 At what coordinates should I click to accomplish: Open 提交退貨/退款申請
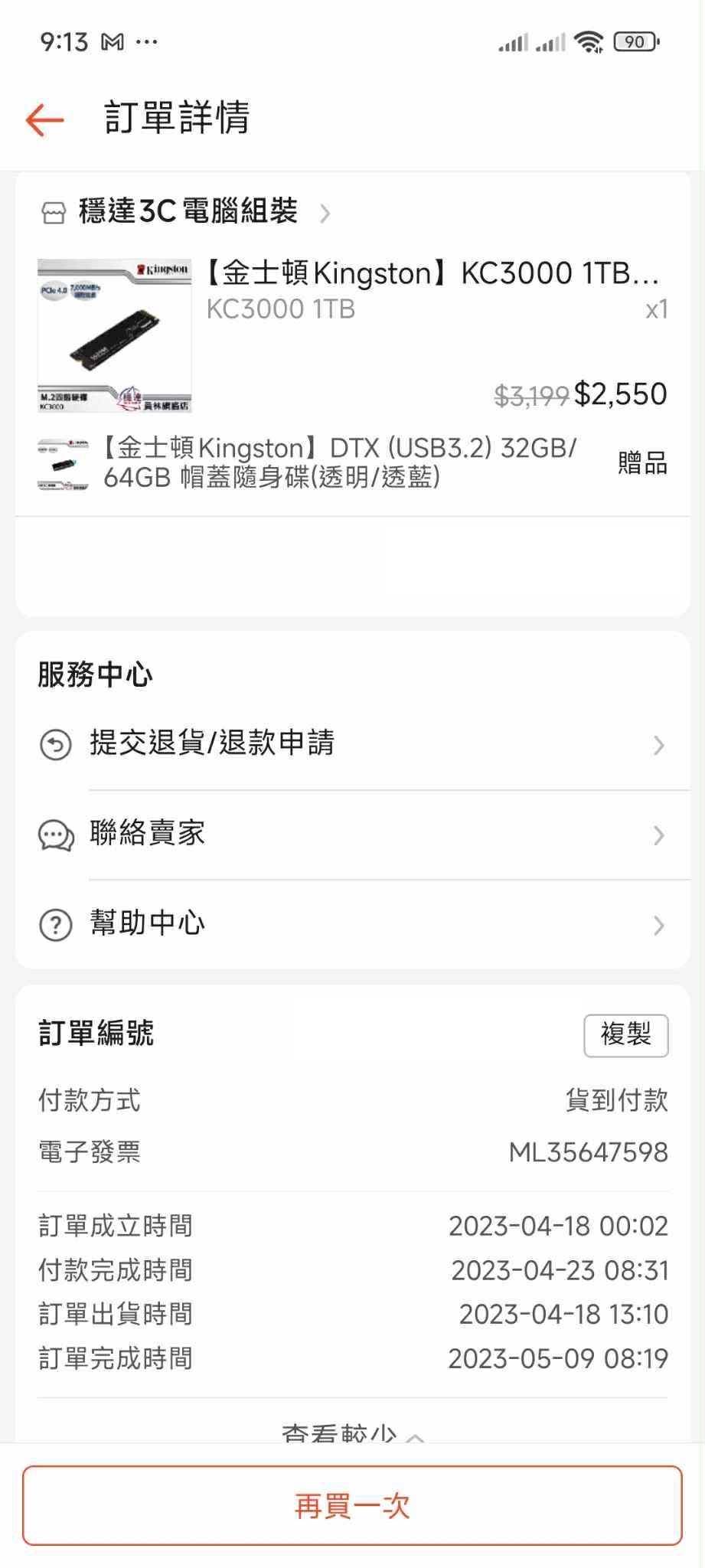point(353,744)
